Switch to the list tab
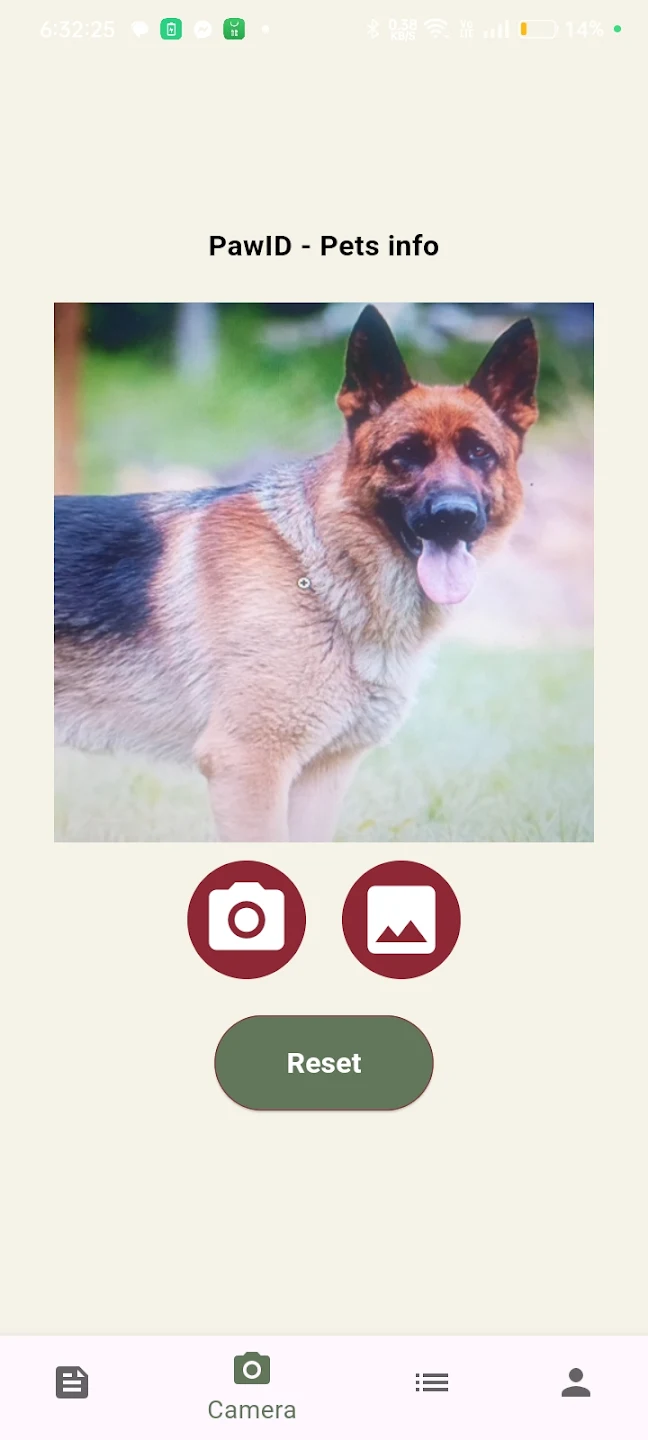 click(x=432, y=1383)
